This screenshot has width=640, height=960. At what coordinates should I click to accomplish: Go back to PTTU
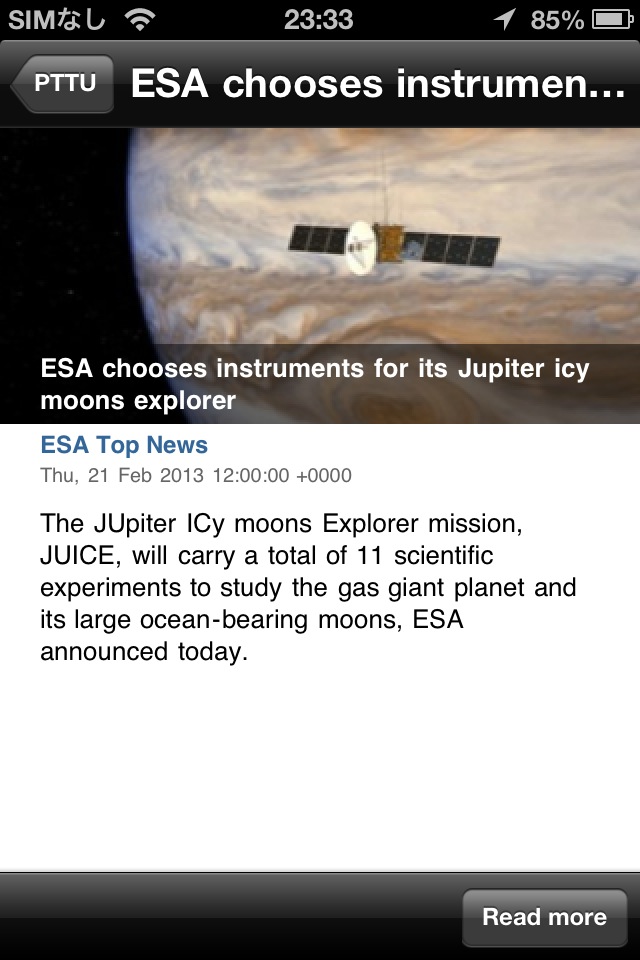coord(63,84)
